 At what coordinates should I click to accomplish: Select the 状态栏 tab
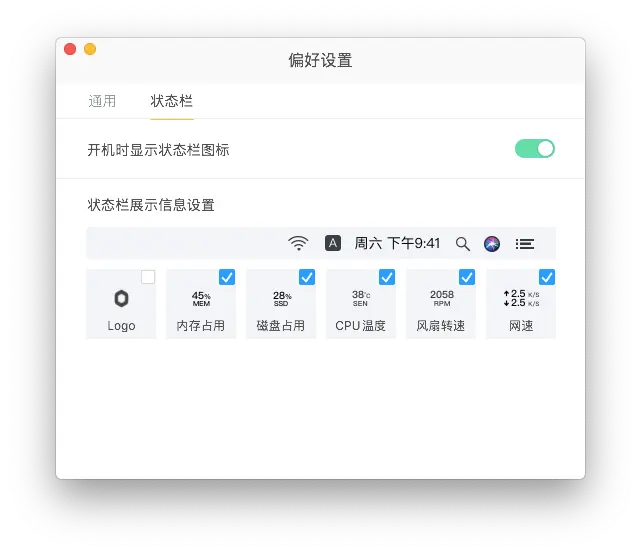[x=171, y=101]
